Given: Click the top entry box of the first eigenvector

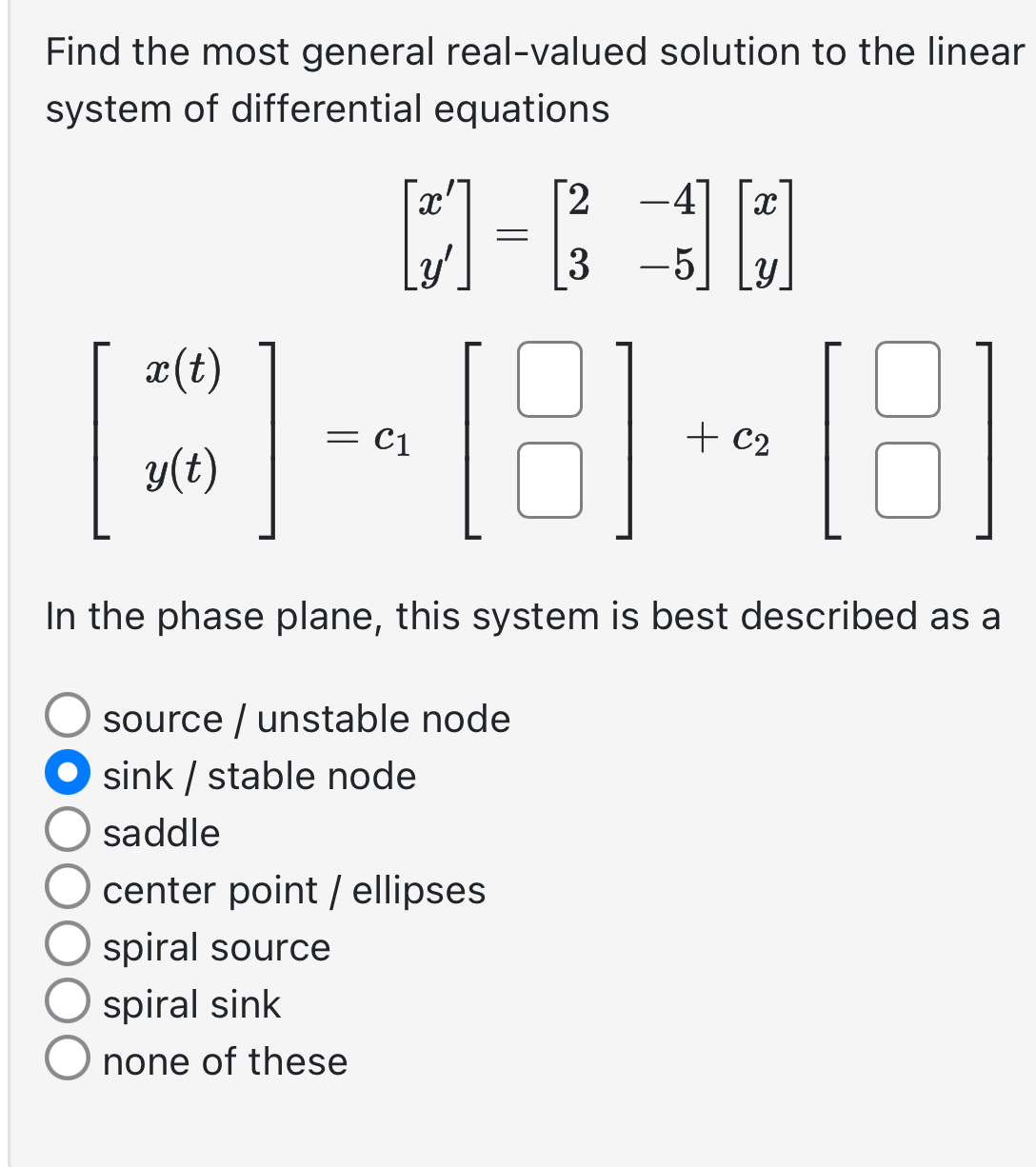Looking at the screenshot, I should click(549, 381).
